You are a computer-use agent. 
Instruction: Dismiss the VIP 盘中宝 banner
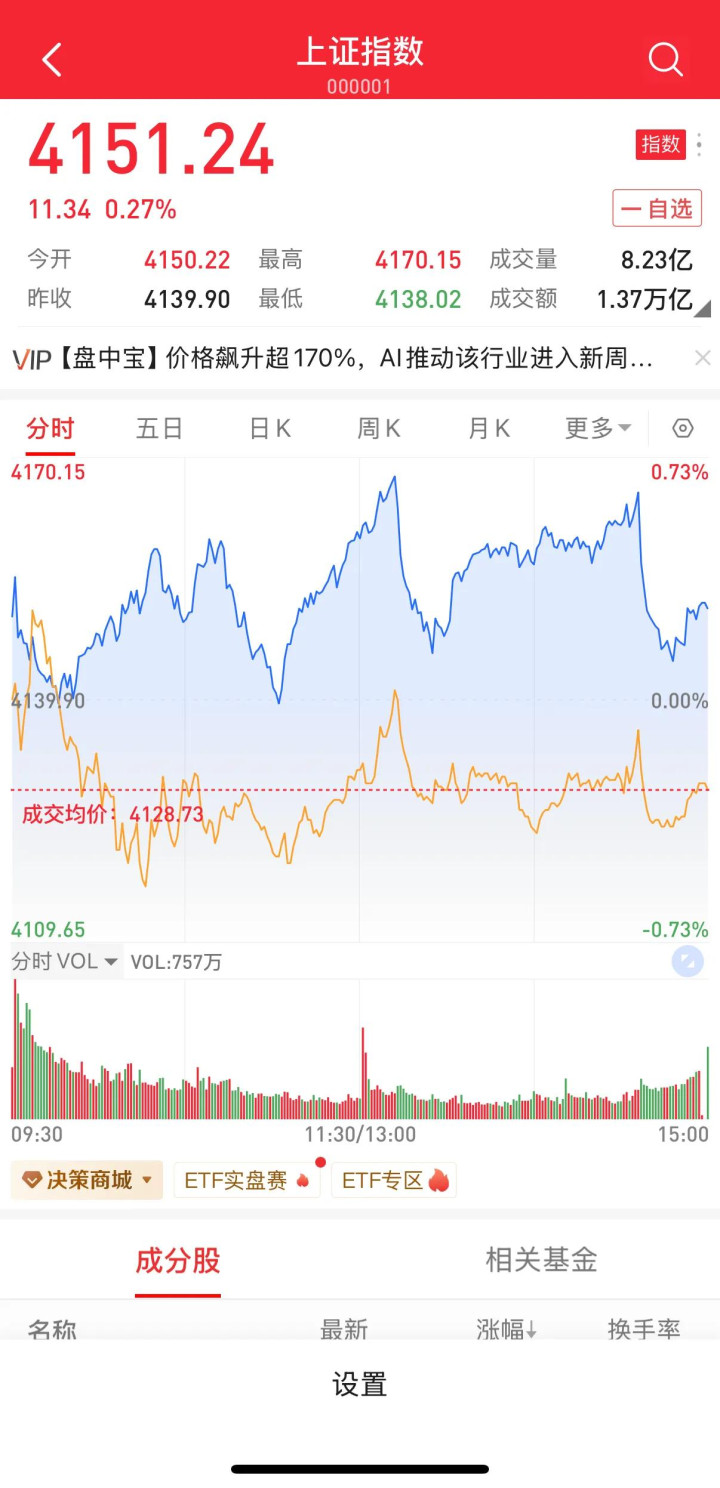click(702, 358)
